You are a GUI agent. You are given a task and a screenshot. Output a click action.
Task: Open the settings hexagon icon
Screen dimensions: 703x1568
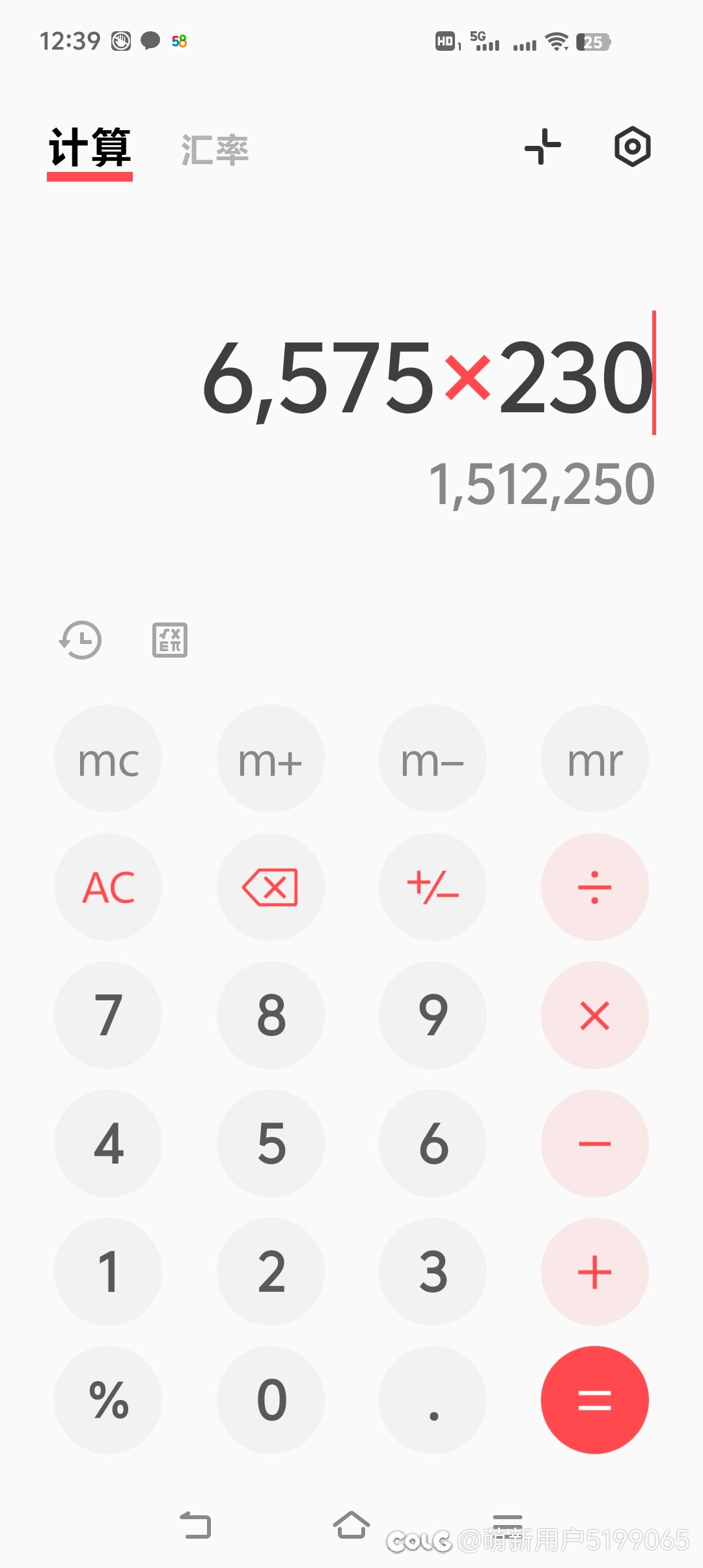coord(632,147)
